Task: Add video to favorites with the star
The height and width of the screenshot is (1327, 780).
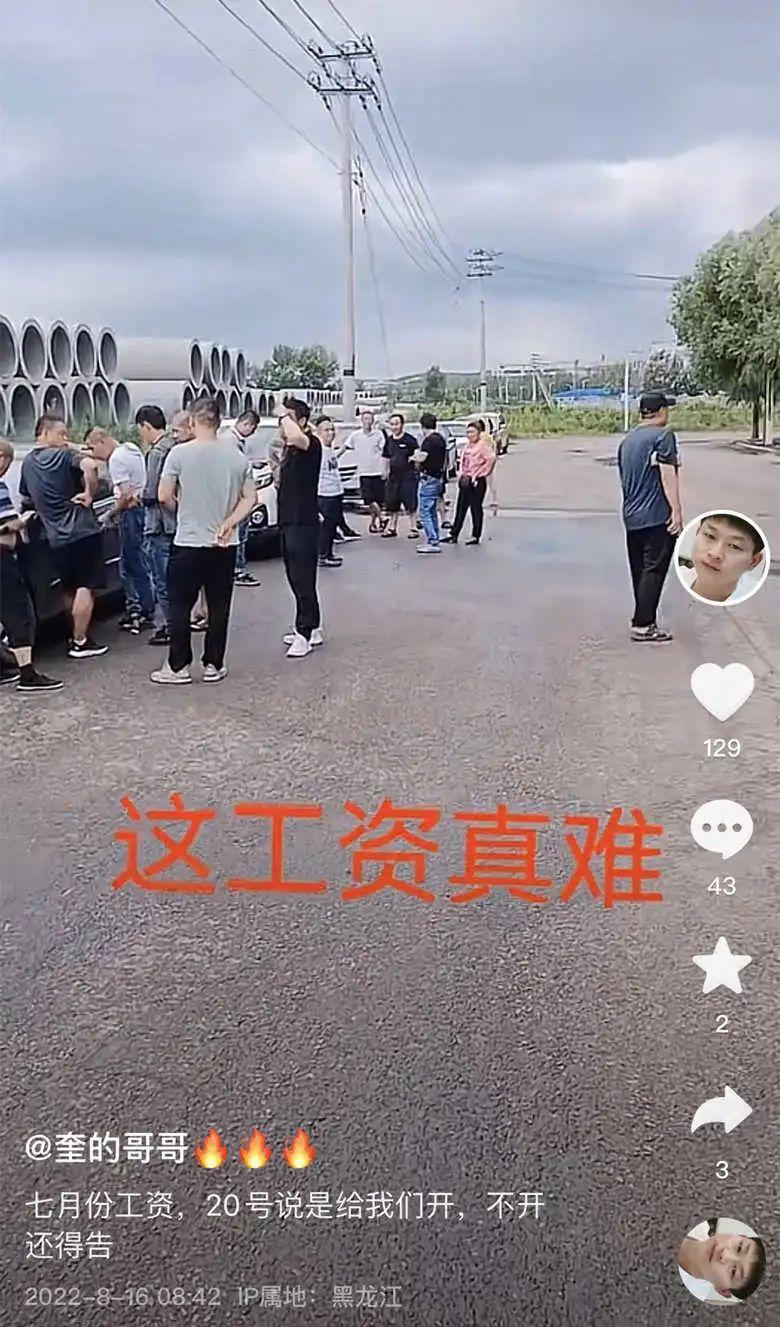Action: pyautogui.click(x=721, y=966)
